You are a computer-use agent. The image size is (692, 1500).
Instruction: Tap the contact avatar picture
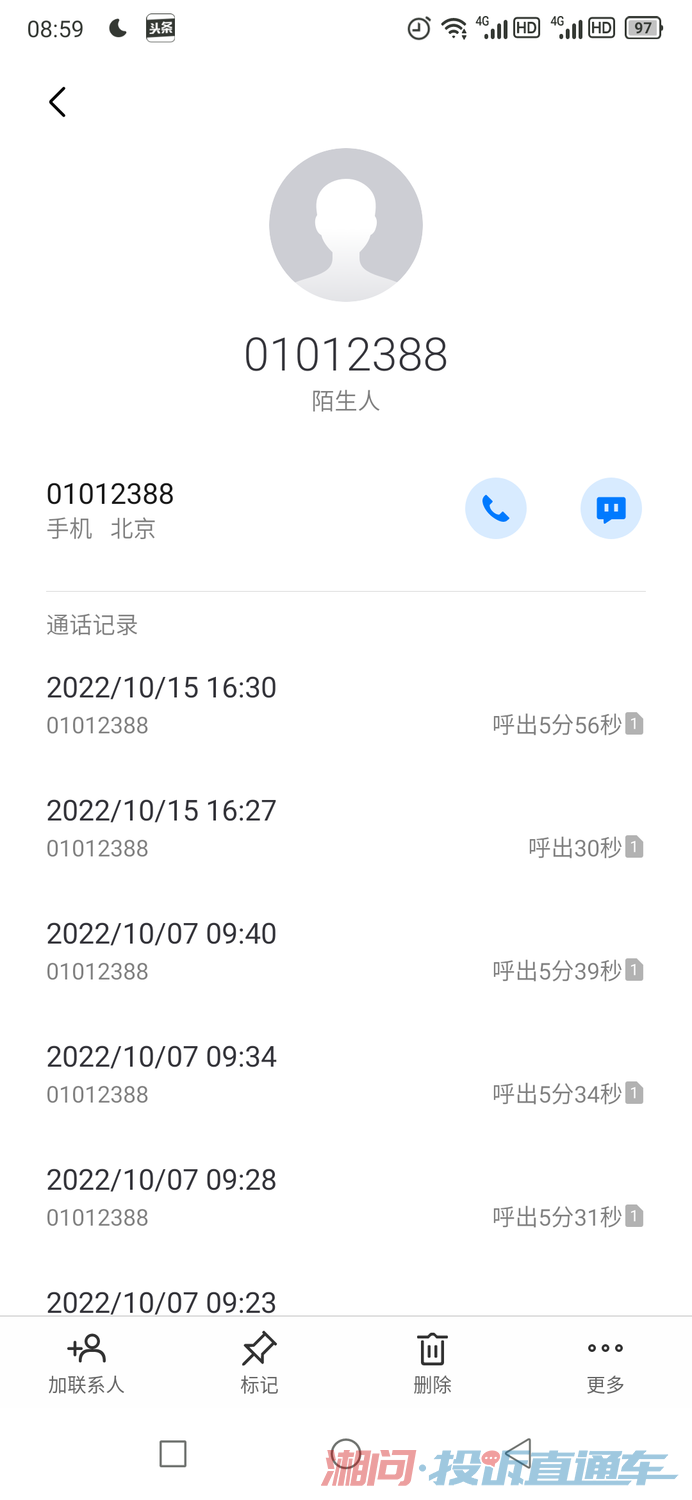pos(346,225)
